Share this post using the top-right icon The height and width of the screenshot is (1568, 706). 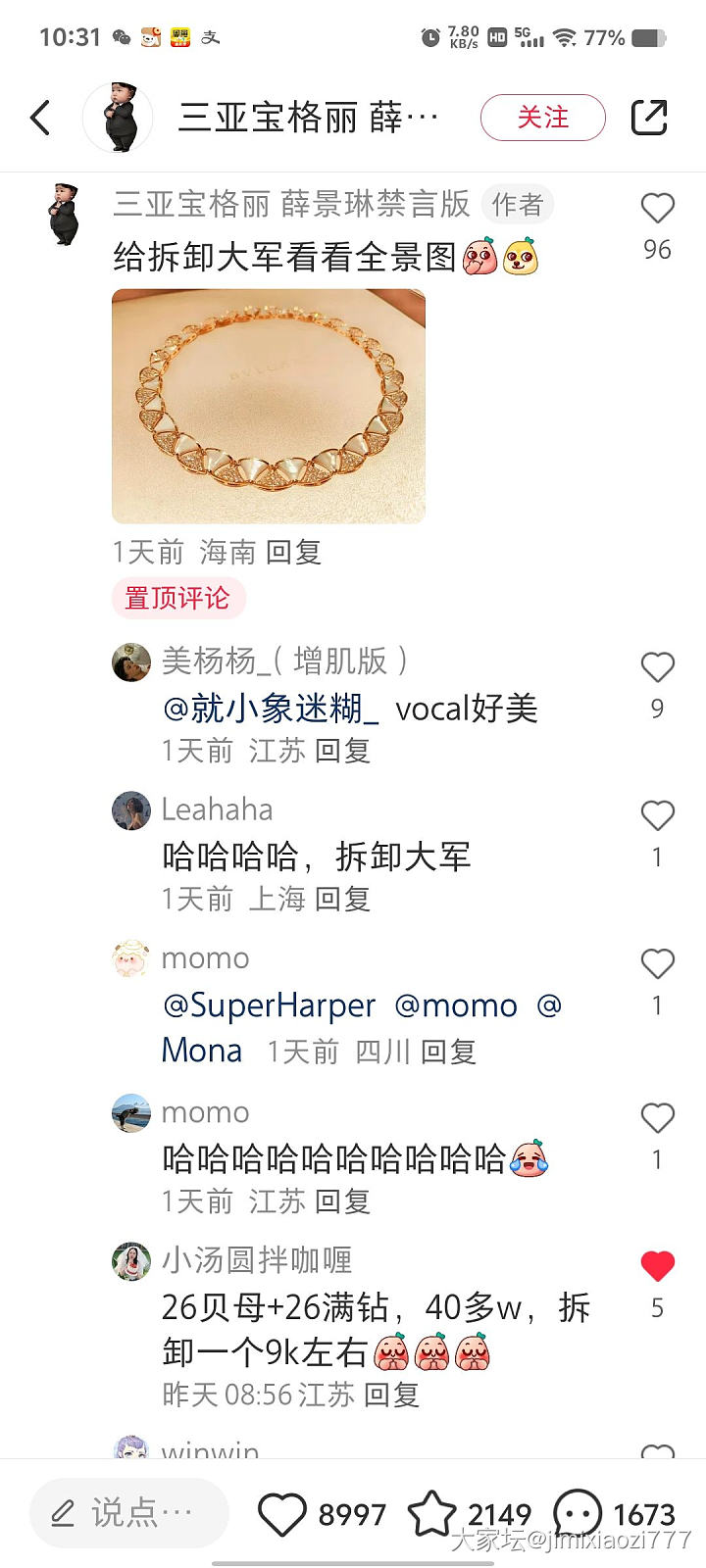point(648,118)
